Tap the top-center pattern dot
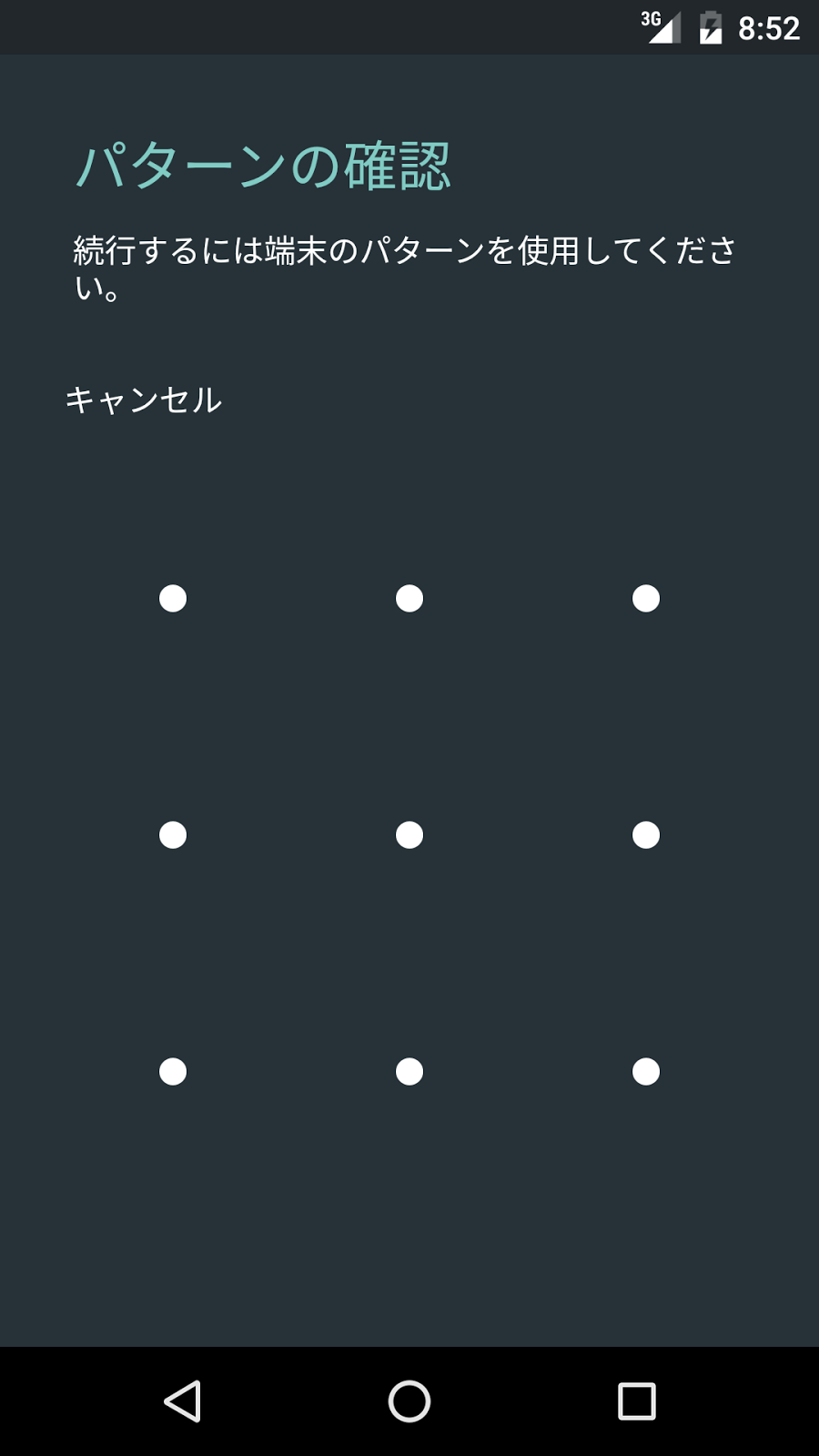Viewport: 819px width, 1456px height. [x=409, y=599]
